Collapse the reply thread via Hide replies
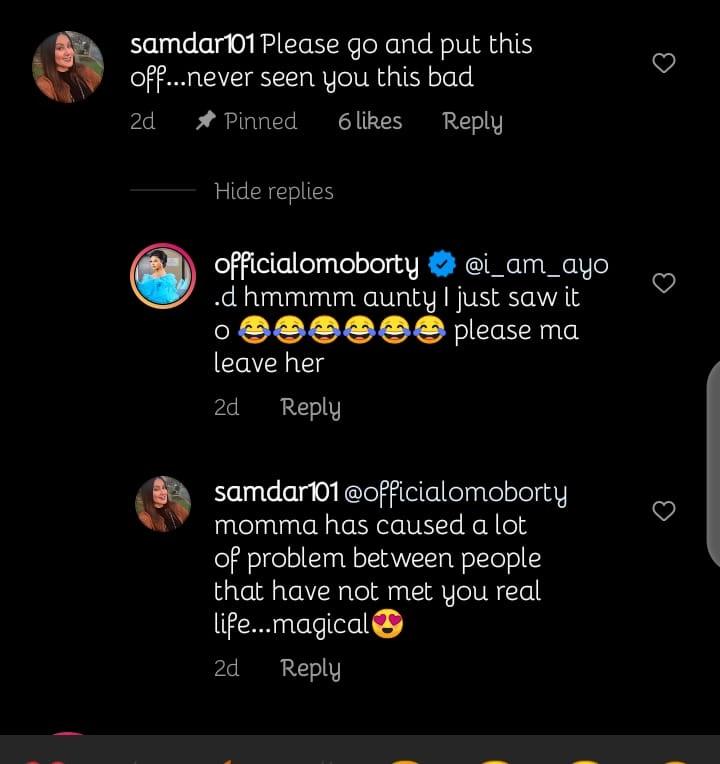The width and height of the screenshot is (720, 764). tap(273, 191)
